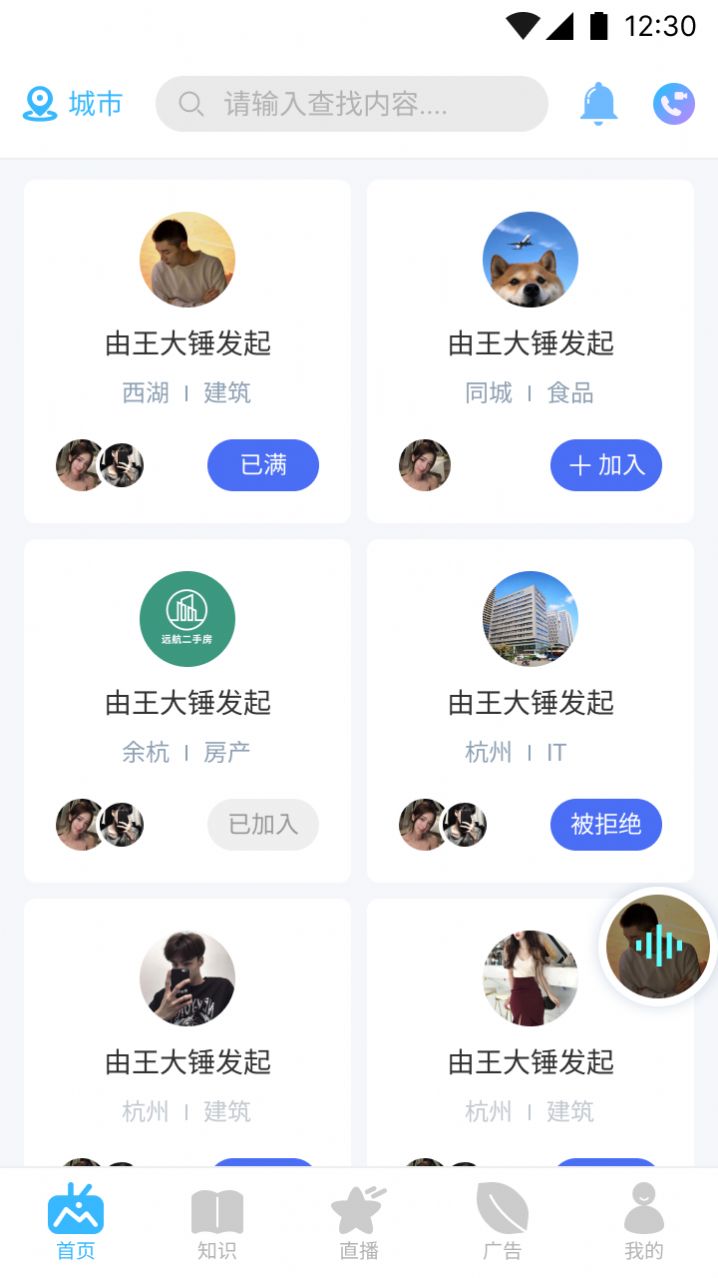
Task: Open the floating voice room bubble
Action: (657, 946)
